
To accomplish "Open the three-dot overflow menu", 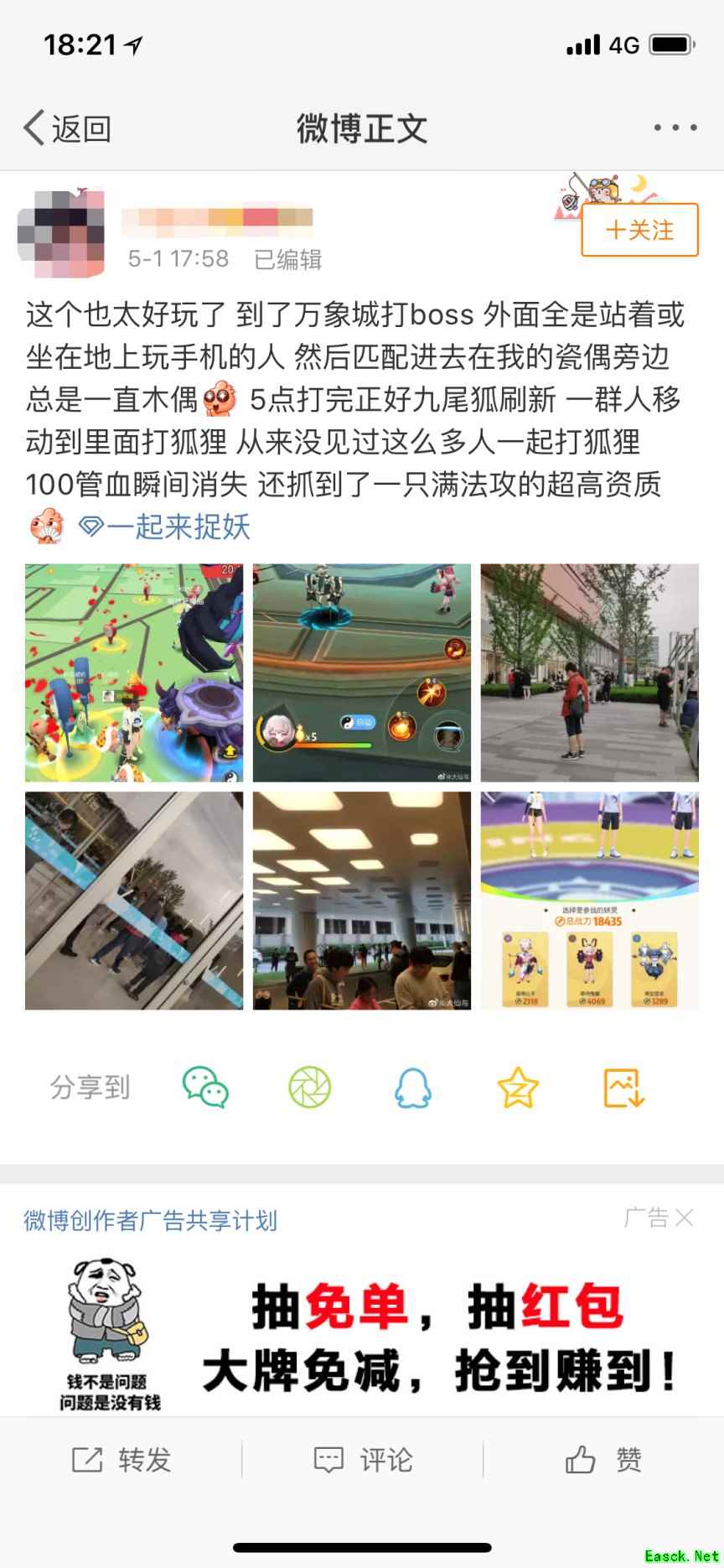I will [x=675, y=128].
